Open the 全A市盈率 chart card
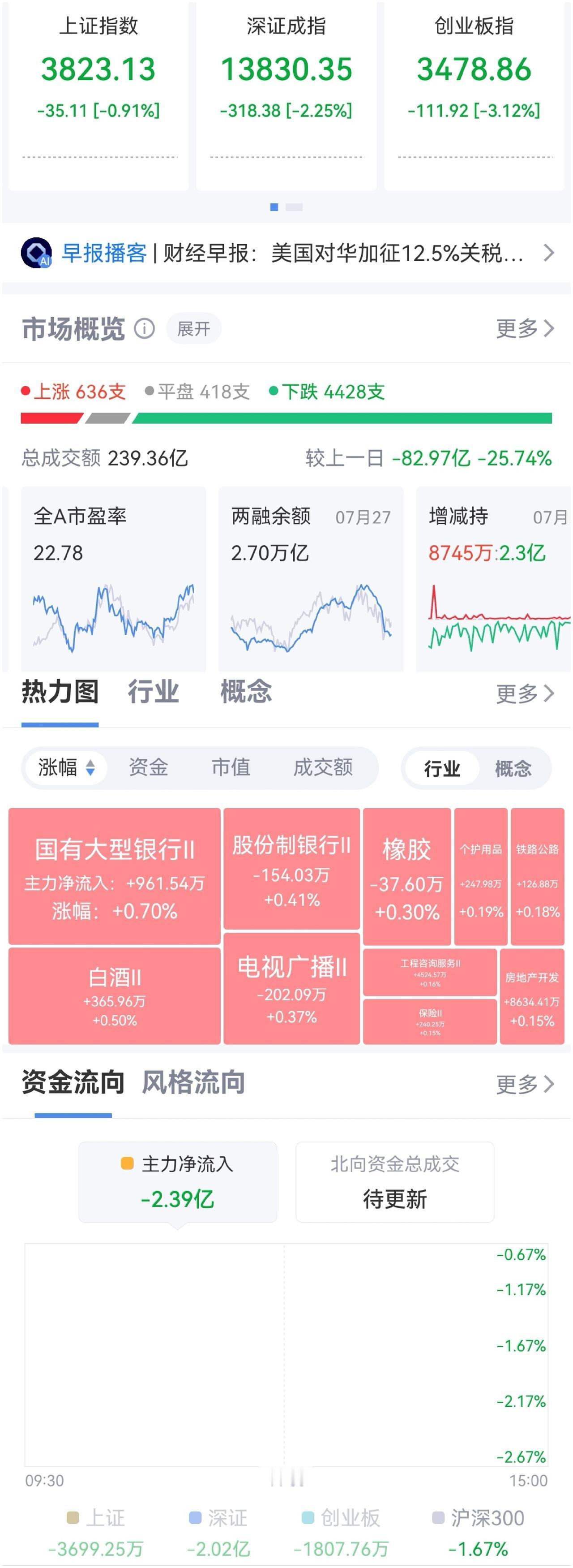The width and height of the screenshot is (573, 1568). 113,579
